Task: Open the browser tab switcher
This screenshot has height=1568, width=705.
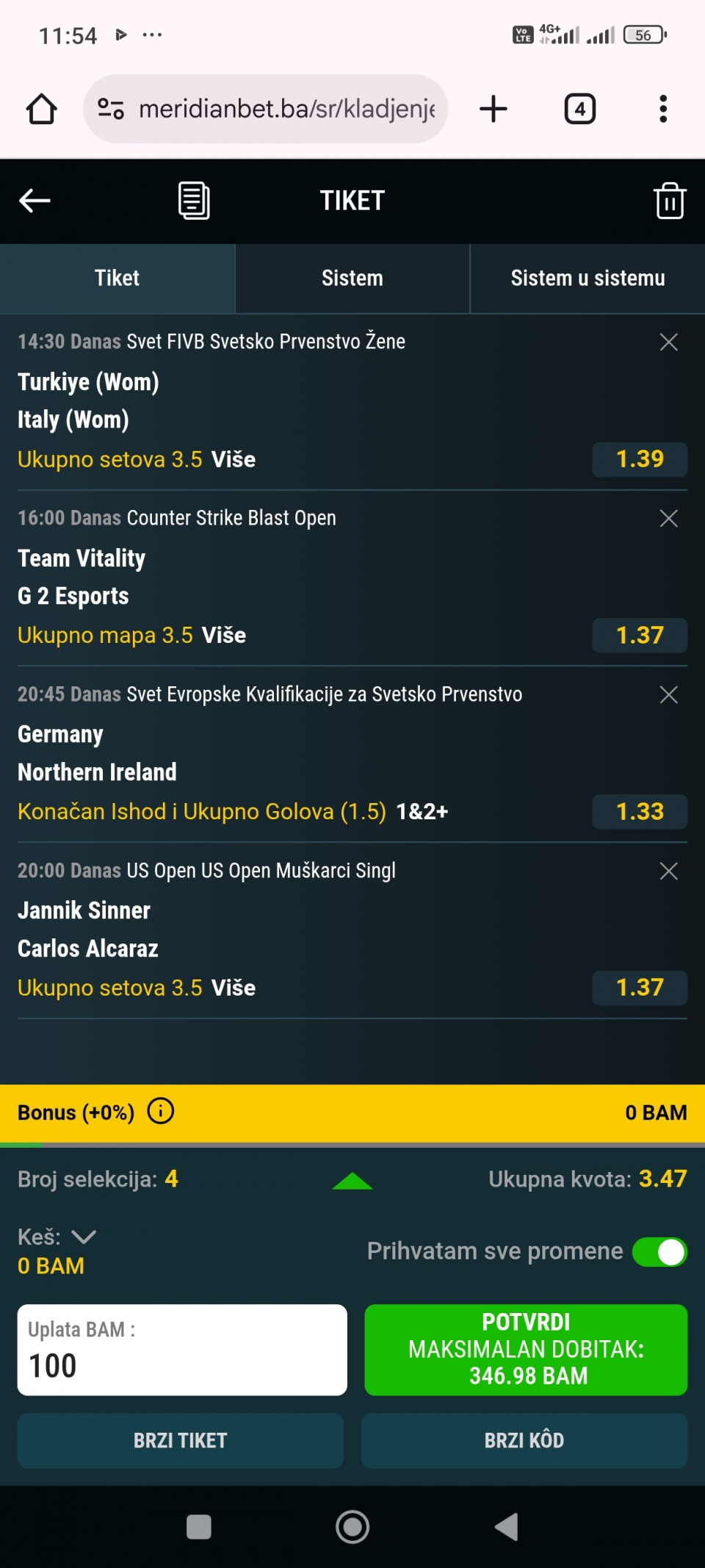Action: pos(579,109)
